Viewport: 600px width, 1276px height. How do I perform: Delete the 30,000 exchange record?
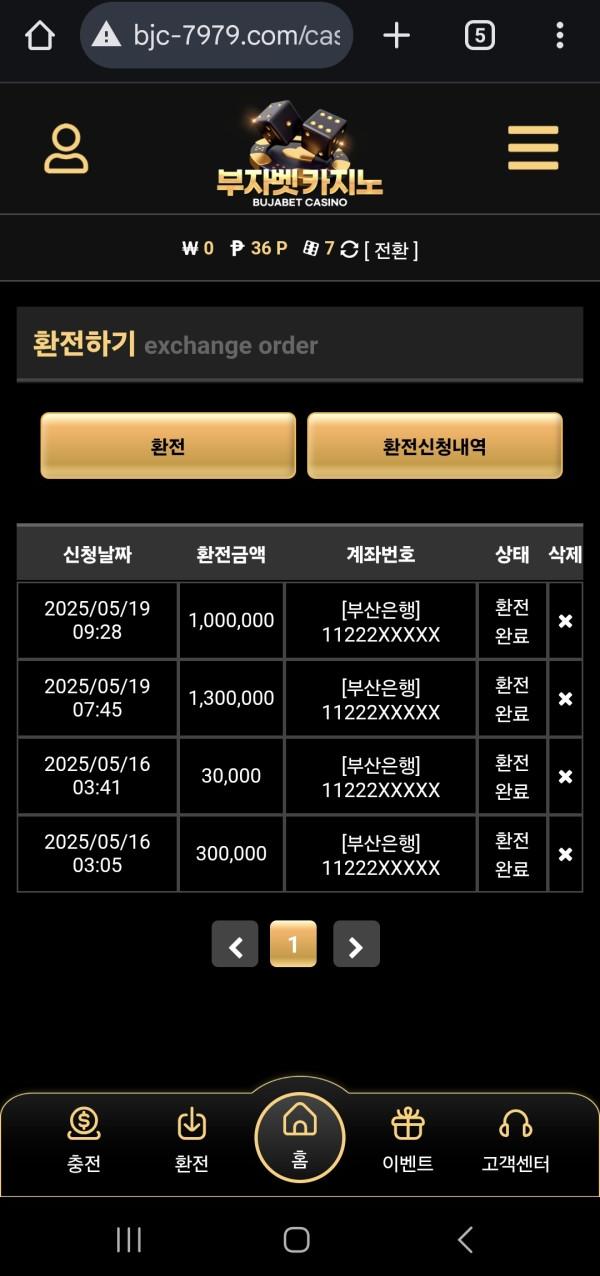coord(565,777)
